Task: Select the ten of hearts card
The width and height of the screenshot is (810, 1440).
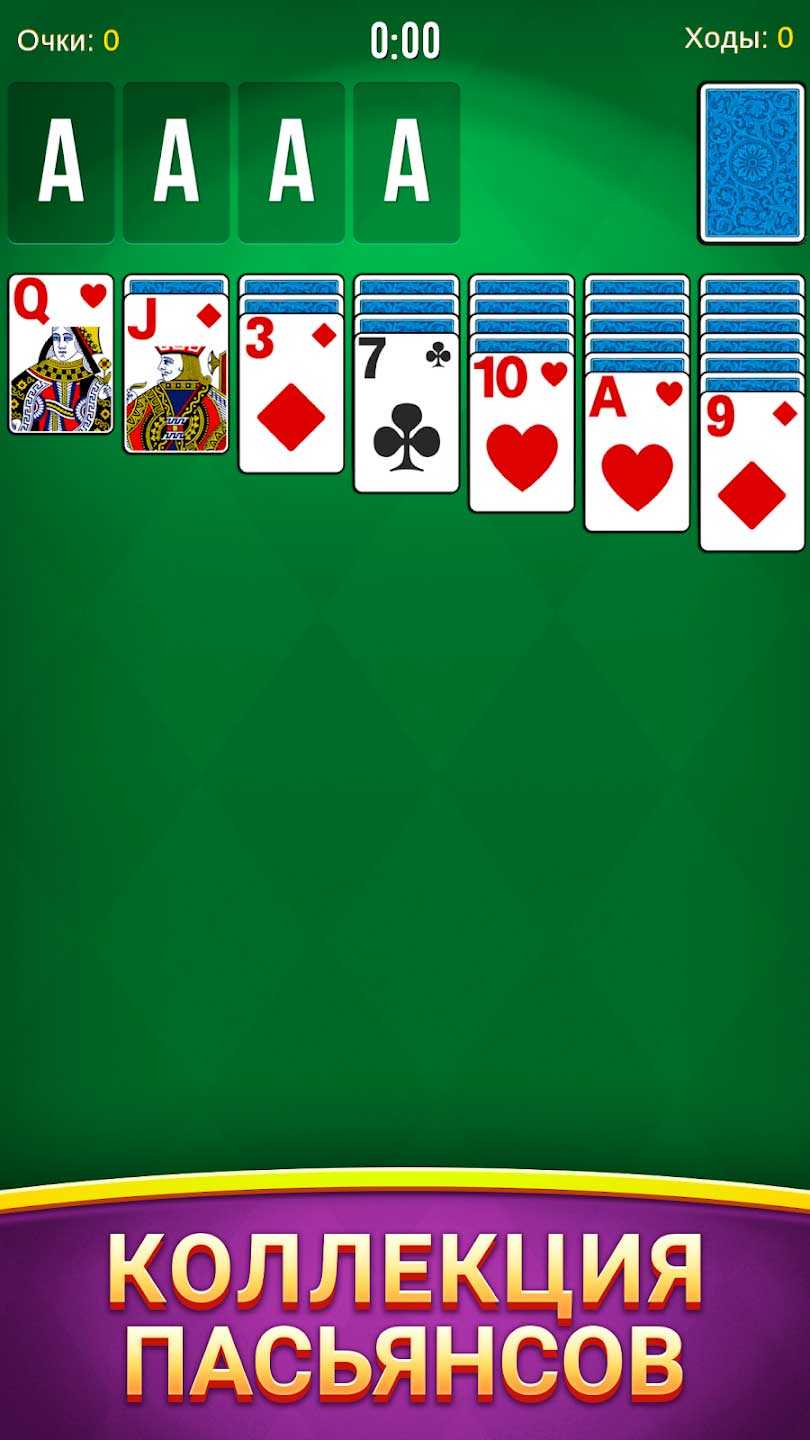Action: pos(521,434)
